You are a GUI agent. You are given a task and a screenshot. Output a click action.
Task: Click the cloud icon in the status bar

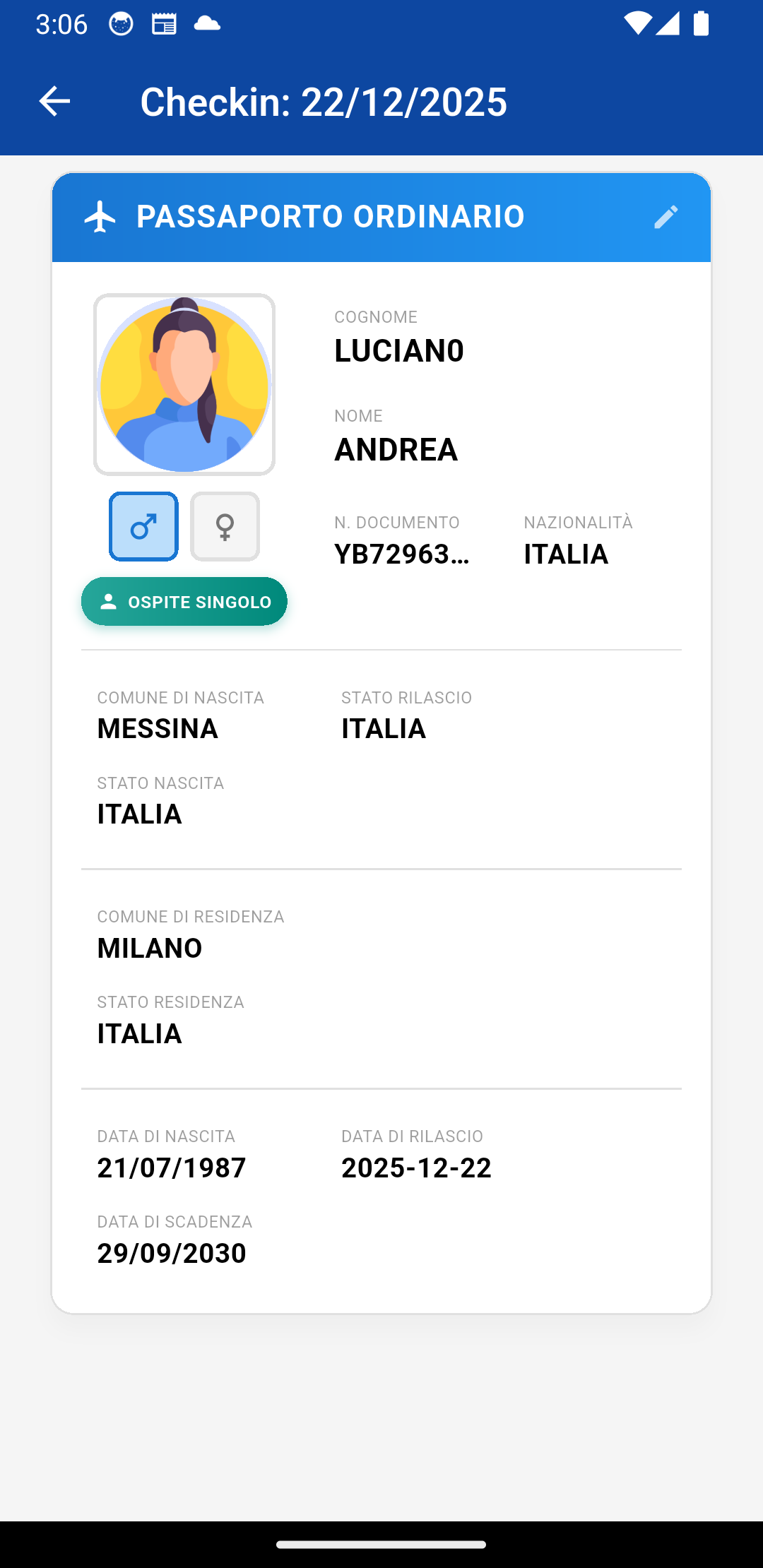coord(208,23)
